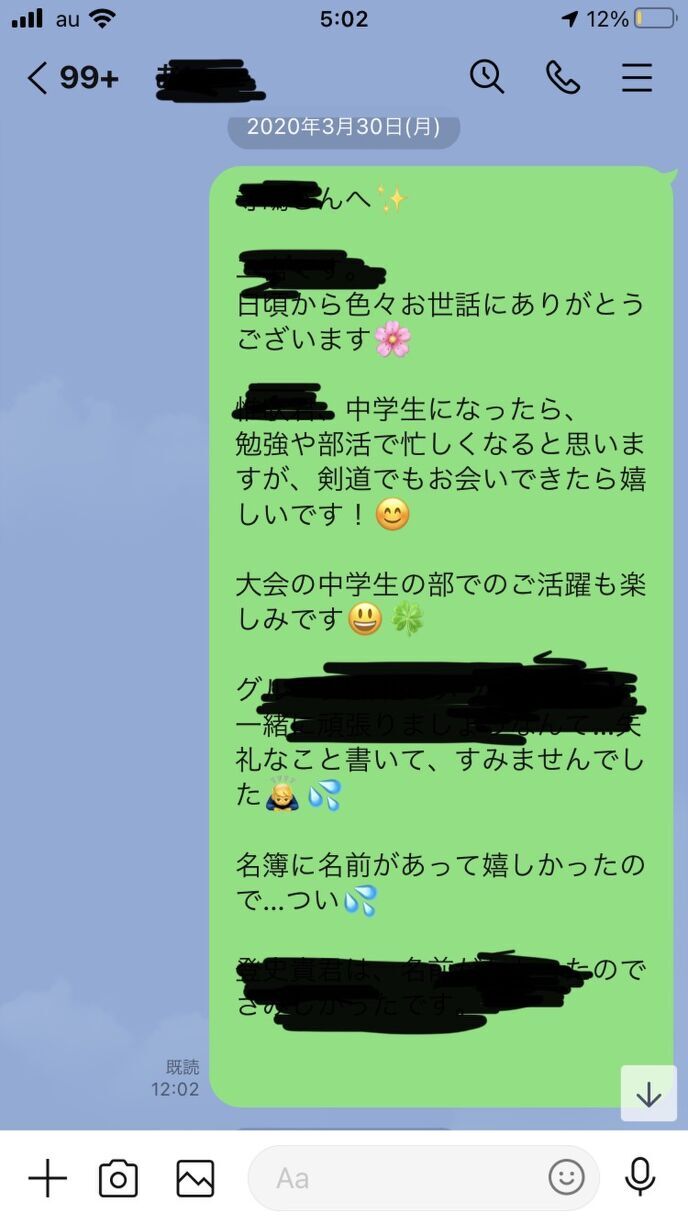Open the camera to take a photo
Viewport: 688px width, 1224px height.
(x=118, y=1178)
